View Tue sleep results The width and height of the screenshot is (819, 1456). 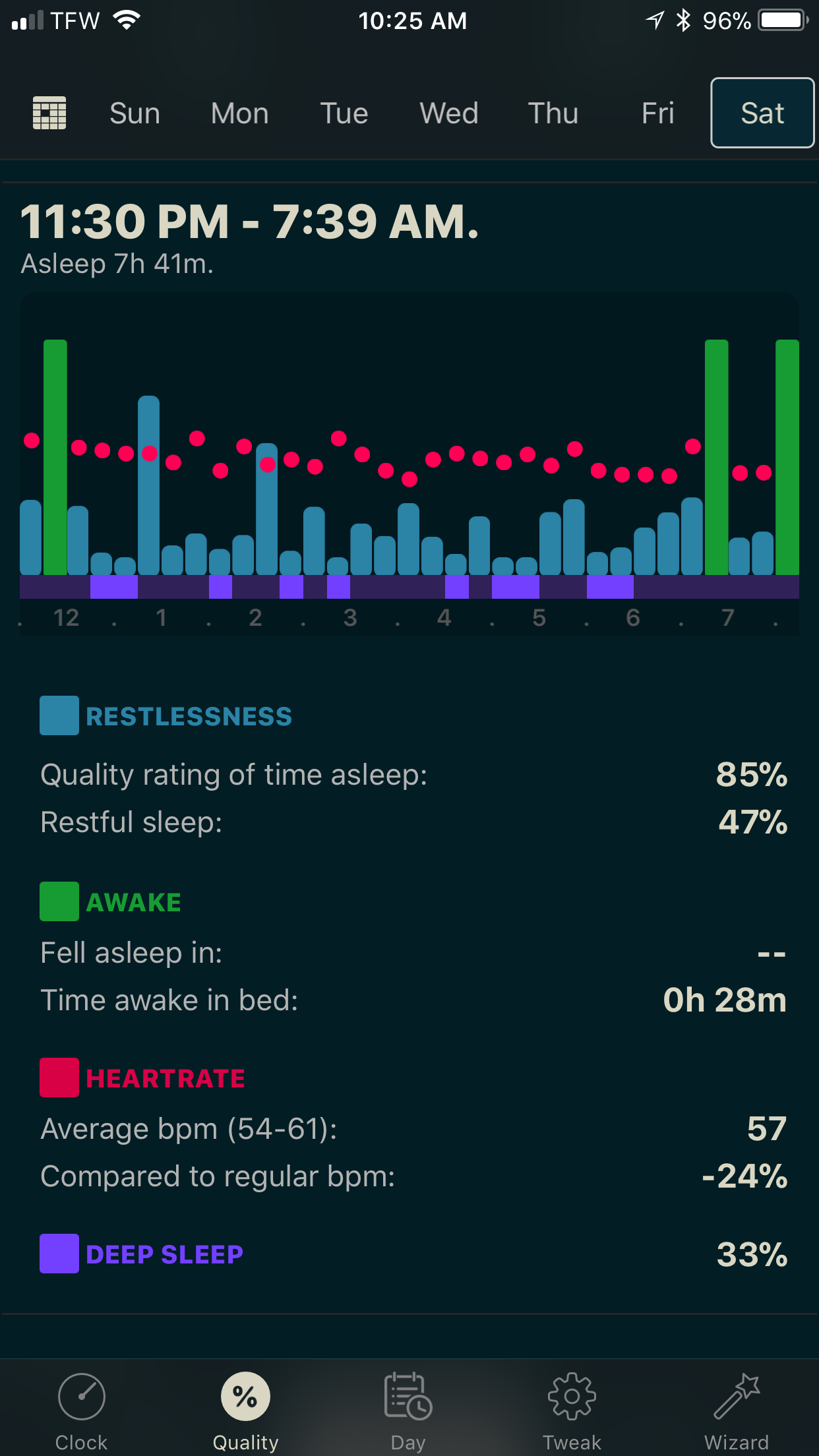pos(344,113)
